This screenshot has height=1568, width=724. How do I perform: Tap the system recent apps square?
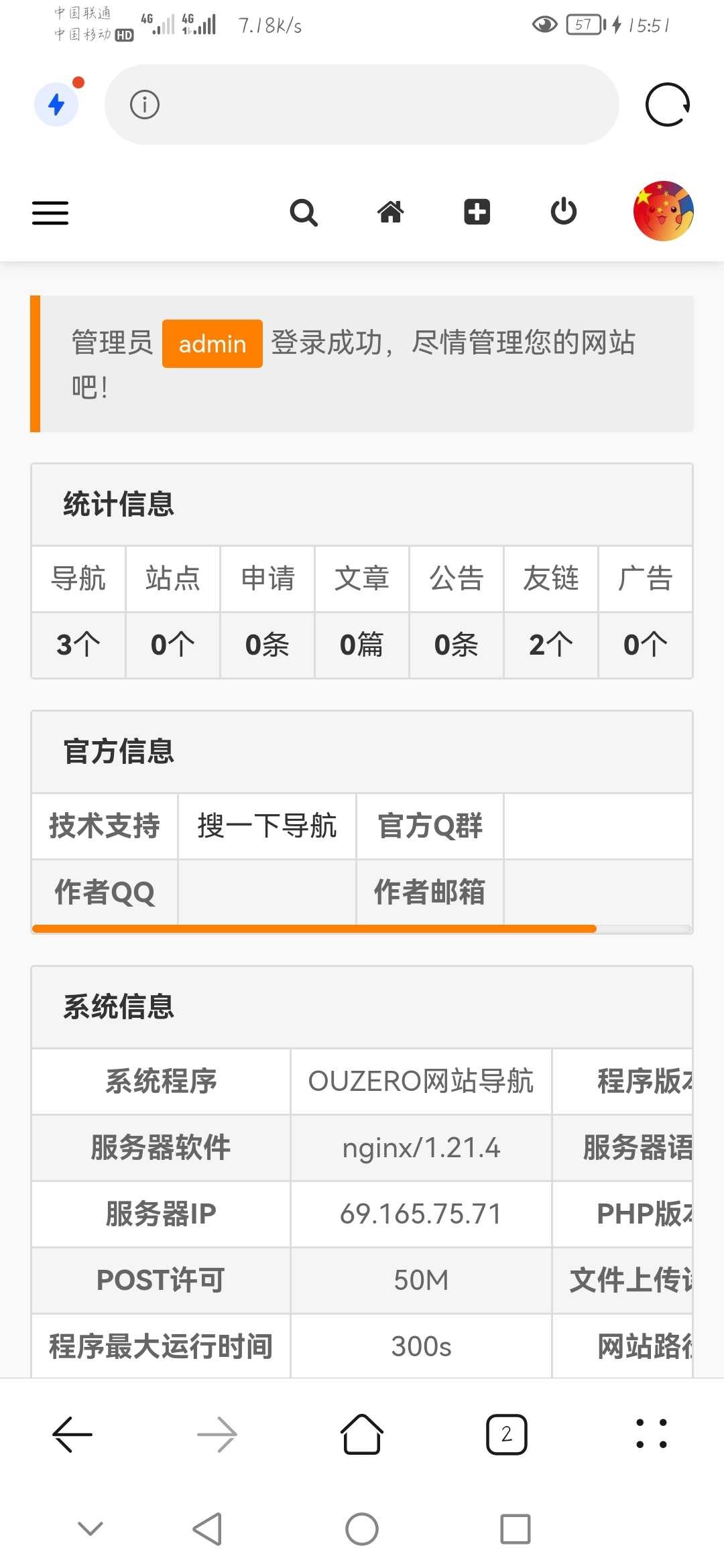pyautogui.click(x=515, y=1529)
